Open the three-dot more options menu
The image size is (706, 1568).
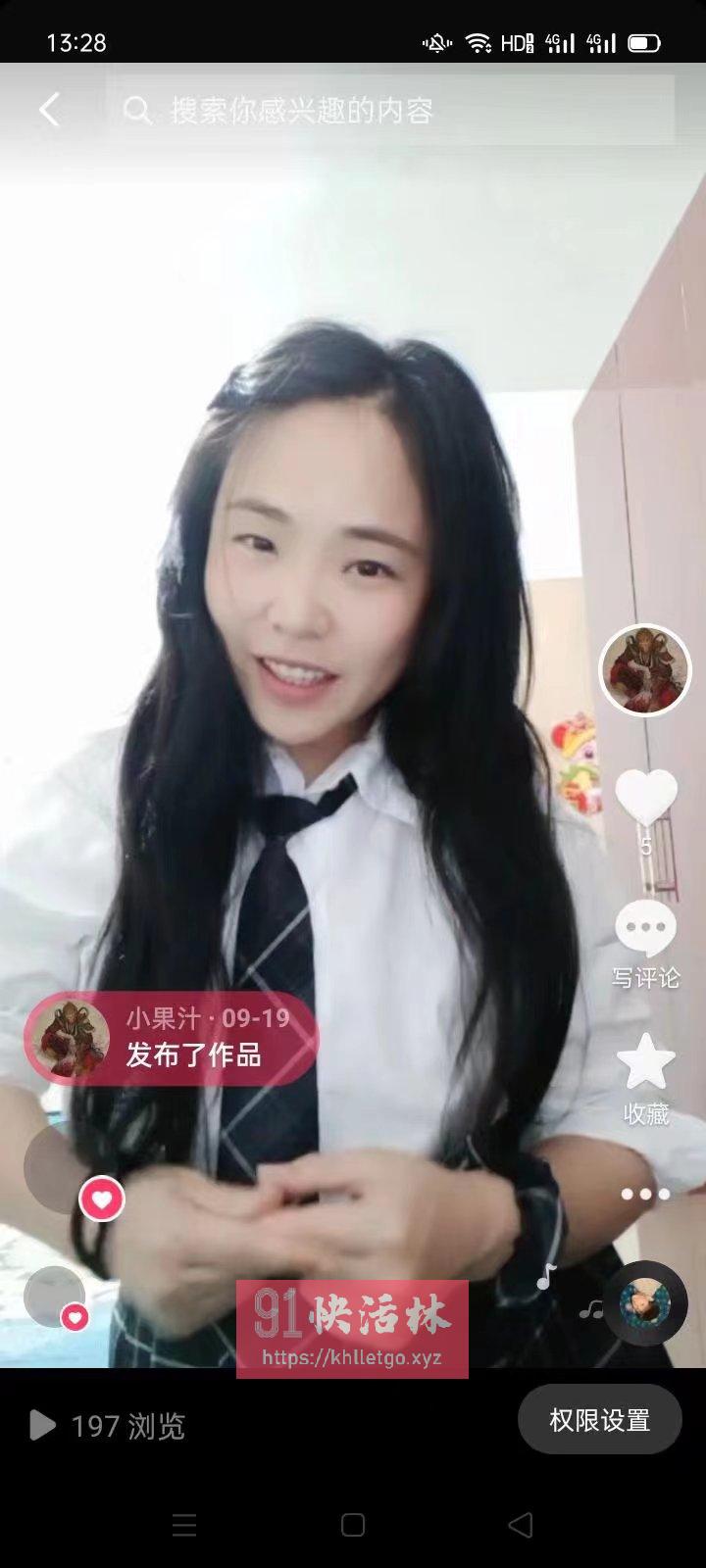click(x=646, y=1194)
